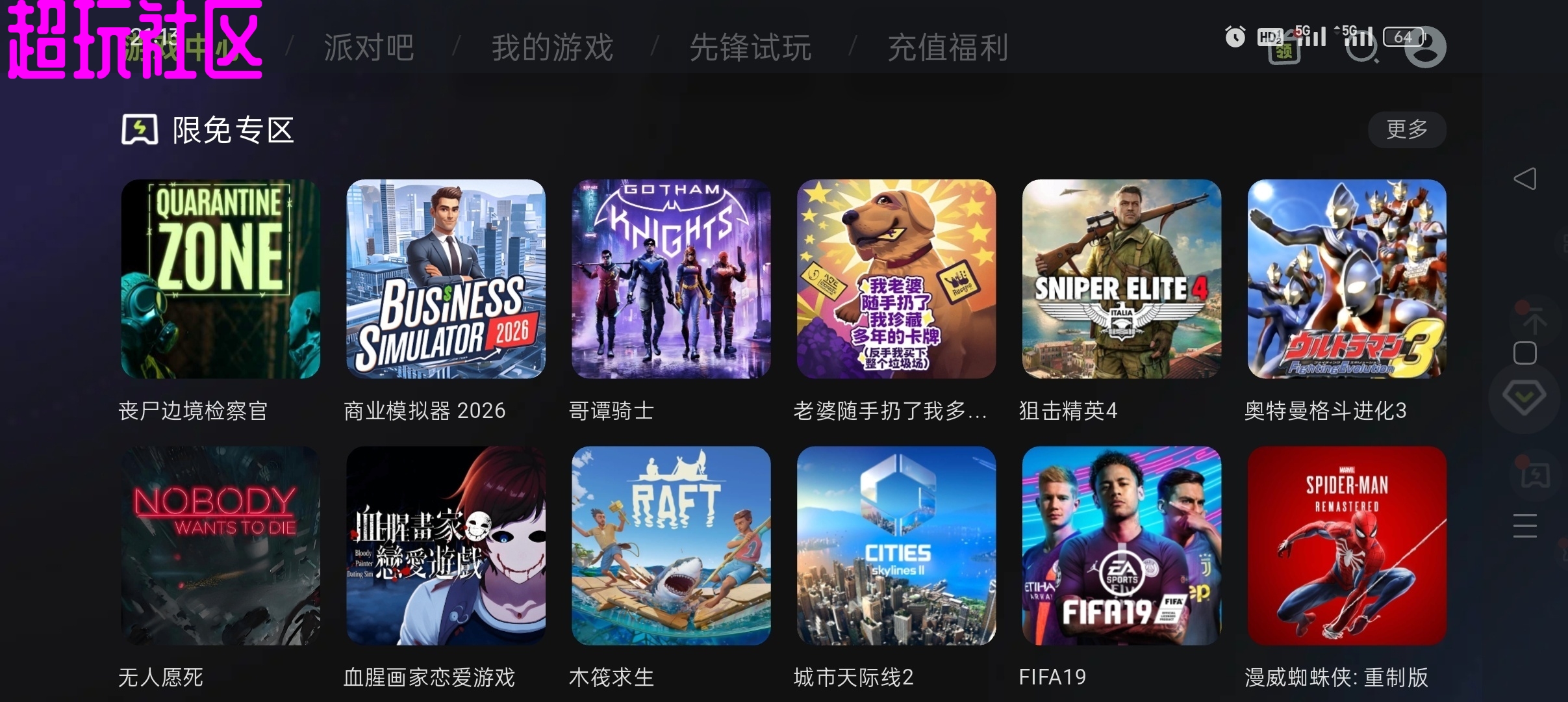Switch to the 派对吧 tab

[x=368, y=47]
